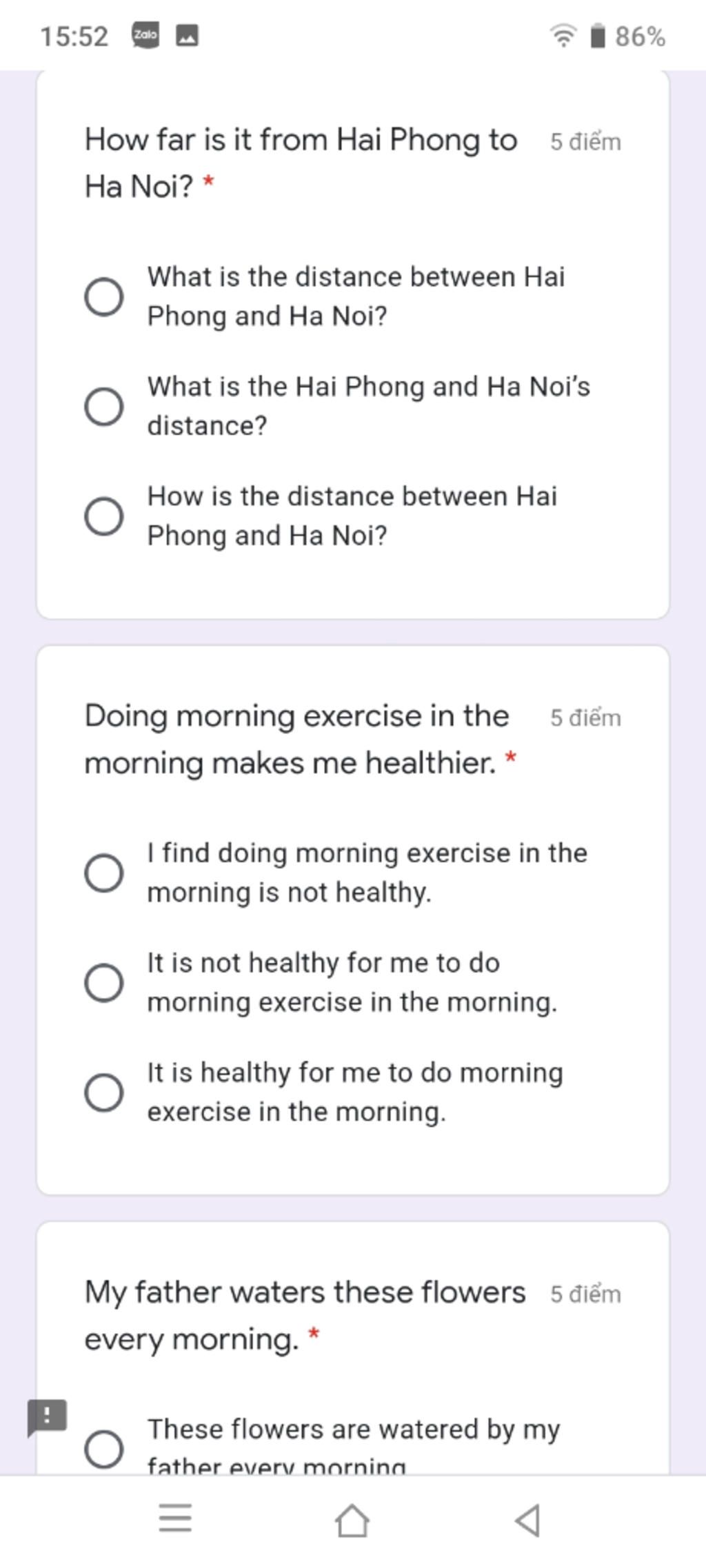Screen dimensions: 706x1568
Task: Select 'These flowers are watered by my father' option
Action: click(104, 1447)
